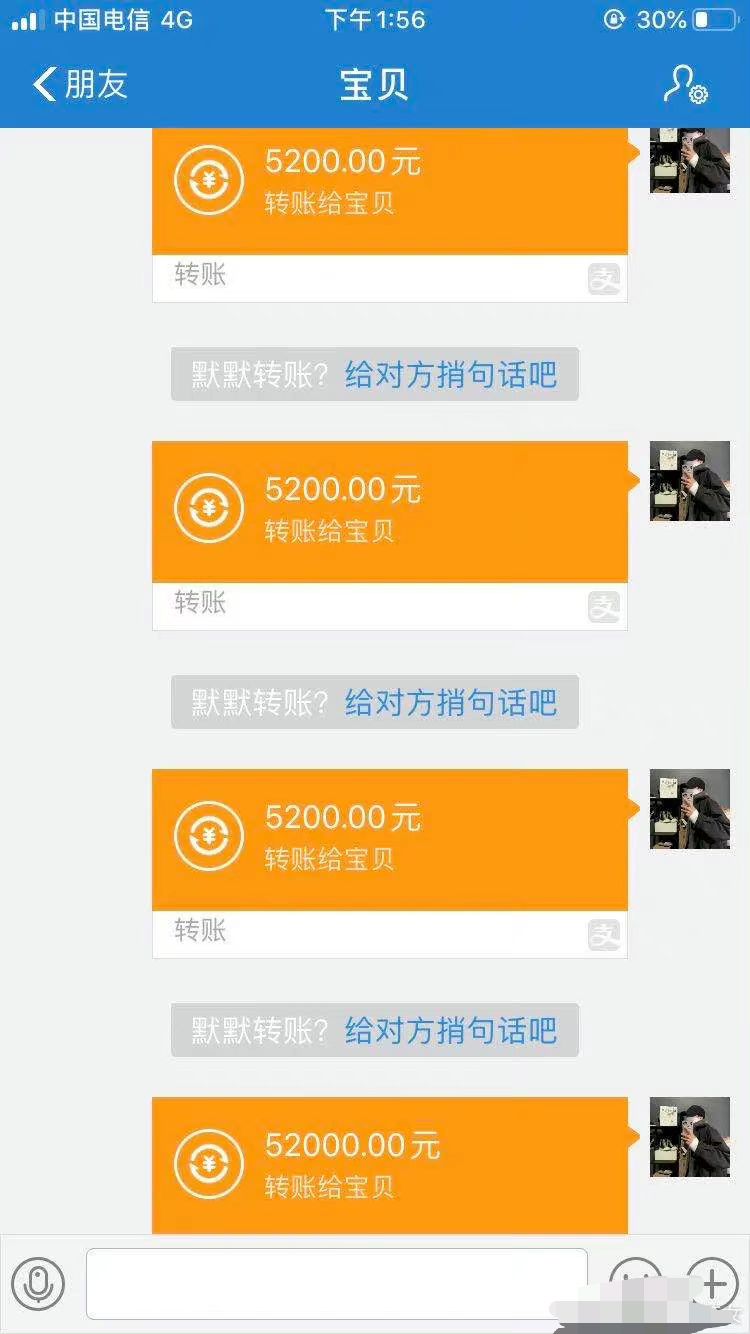Go back to the 朋友 list
The image size is (750, 1334).
[80, 85]
